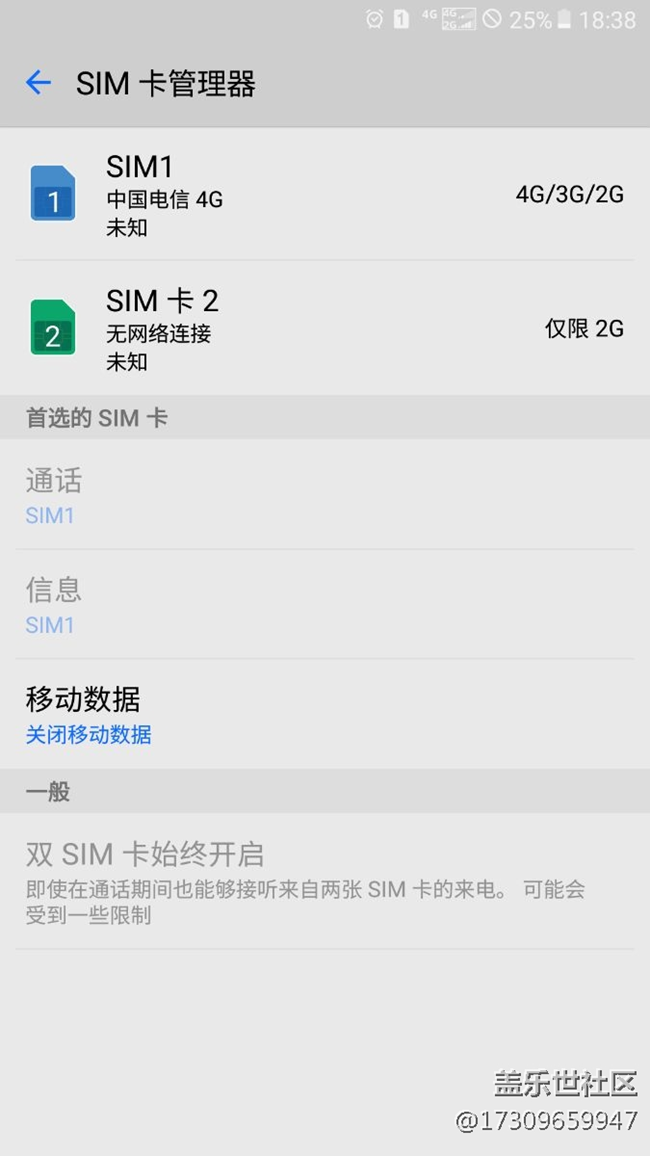Open 通话 preferred SIM option
The height and width of the screenshot is (1156, 650).
[325, 496]
